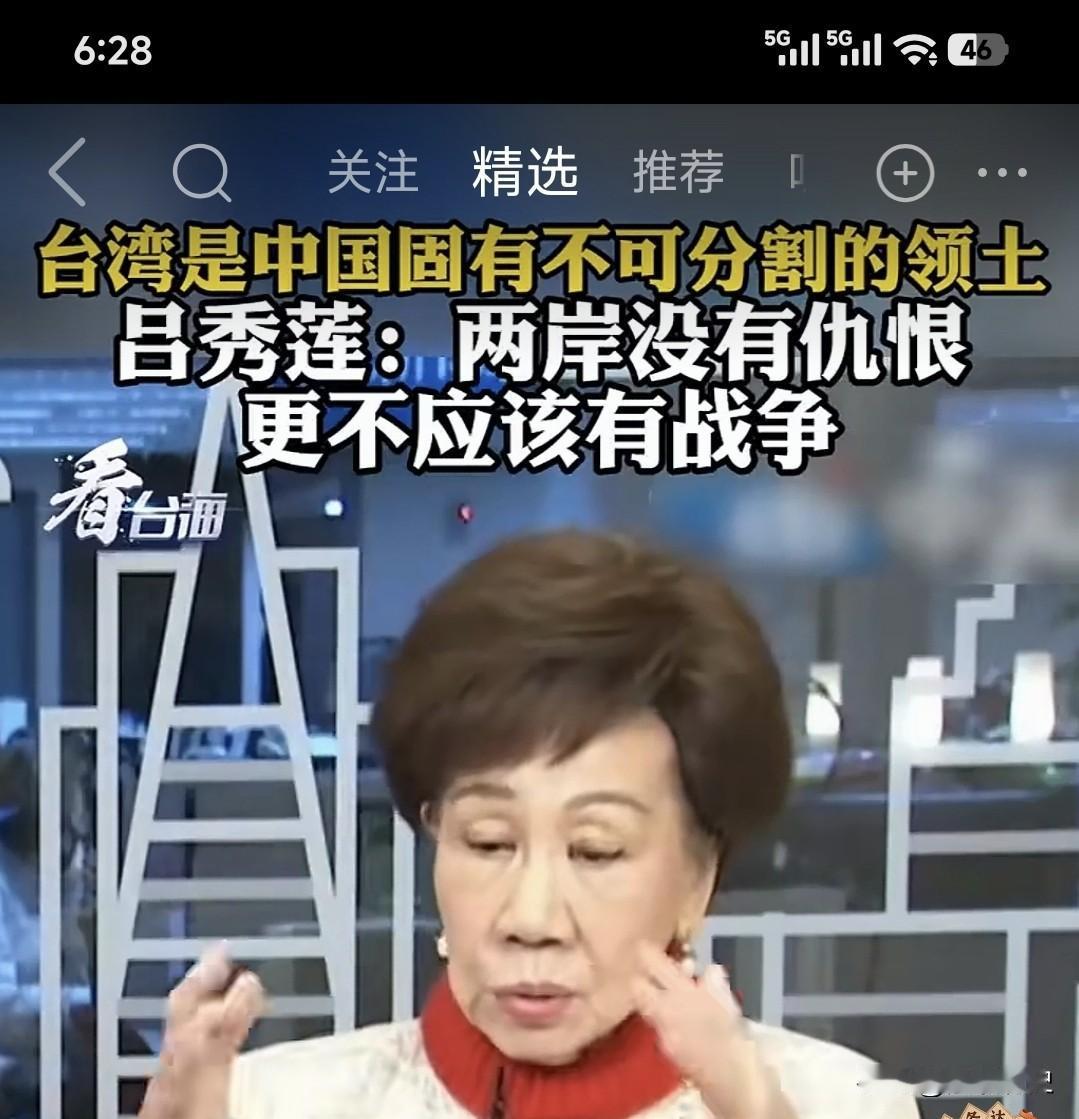Open the 推荐 tab
1079x1119 pixels.
pyautogui.click(x=679, y=171)
